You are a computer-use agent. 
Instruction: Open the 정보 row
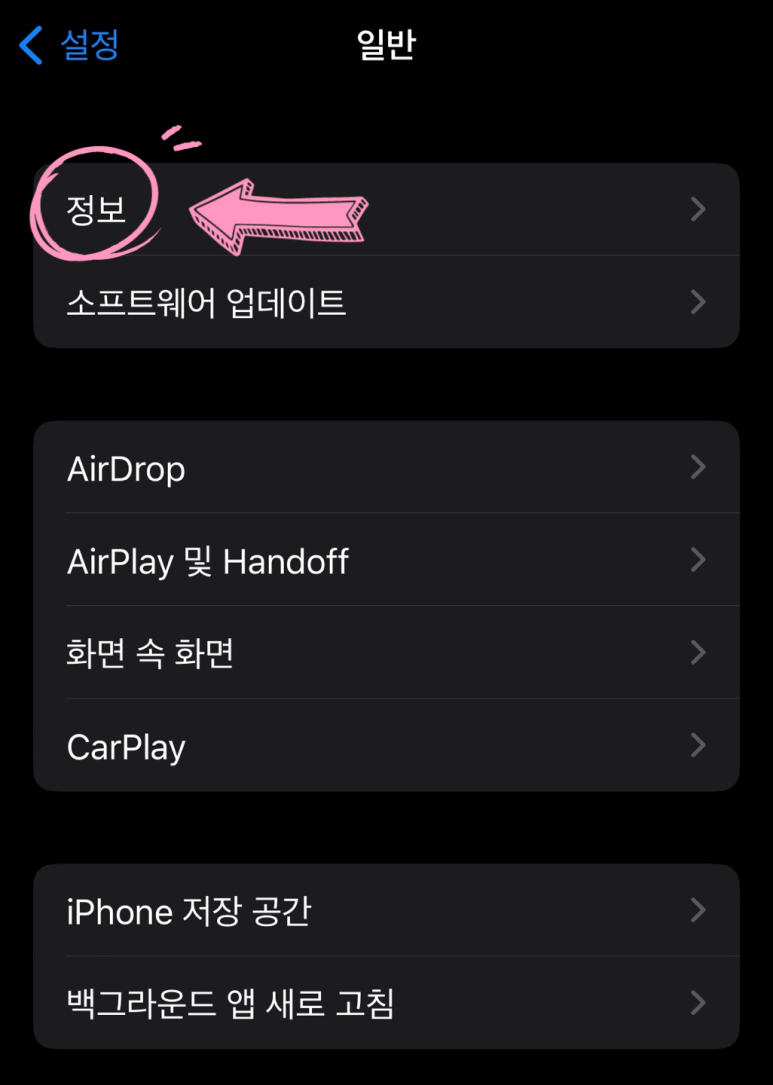click(386, 209)
